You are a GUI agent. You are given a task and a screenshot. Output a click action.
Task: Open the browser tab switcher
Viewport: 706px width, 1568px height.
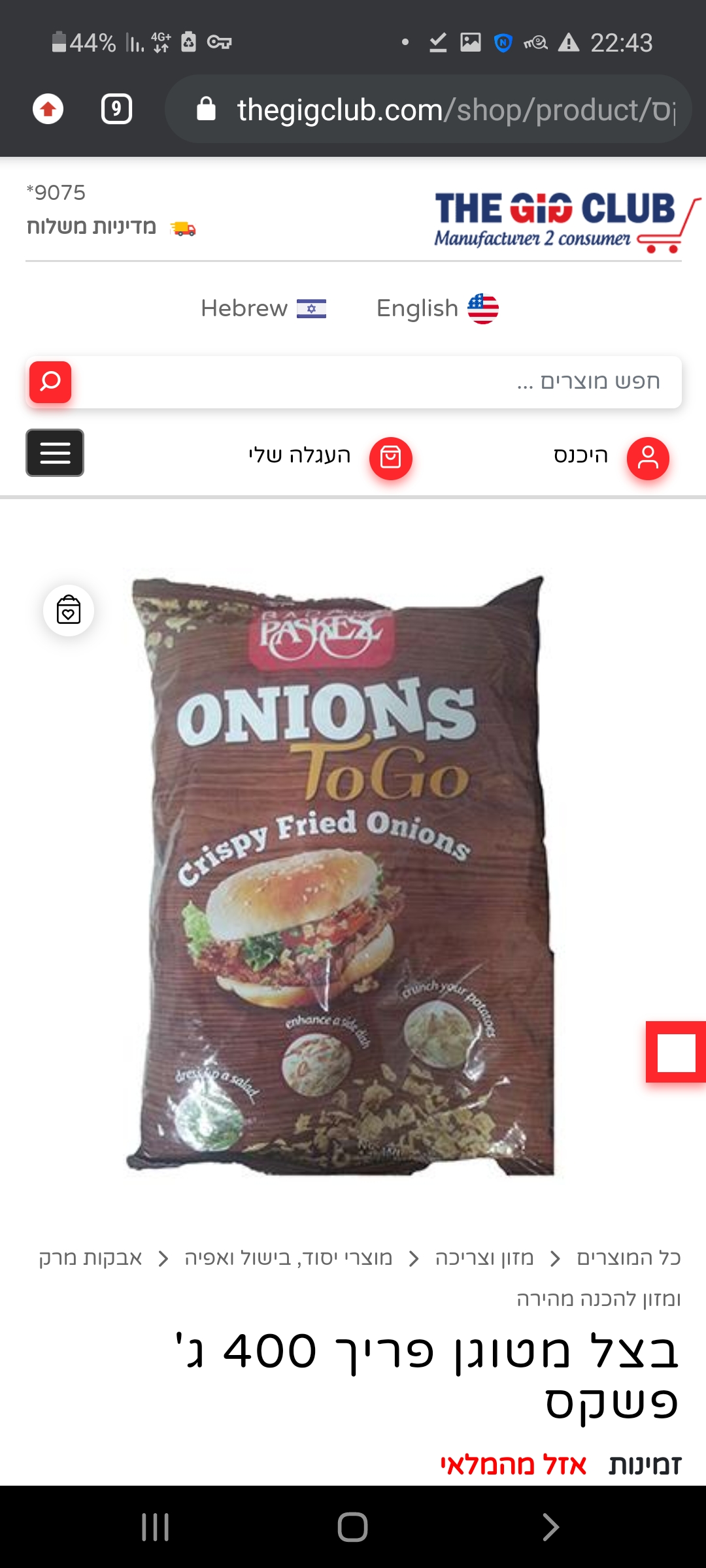tap(116, 109)
